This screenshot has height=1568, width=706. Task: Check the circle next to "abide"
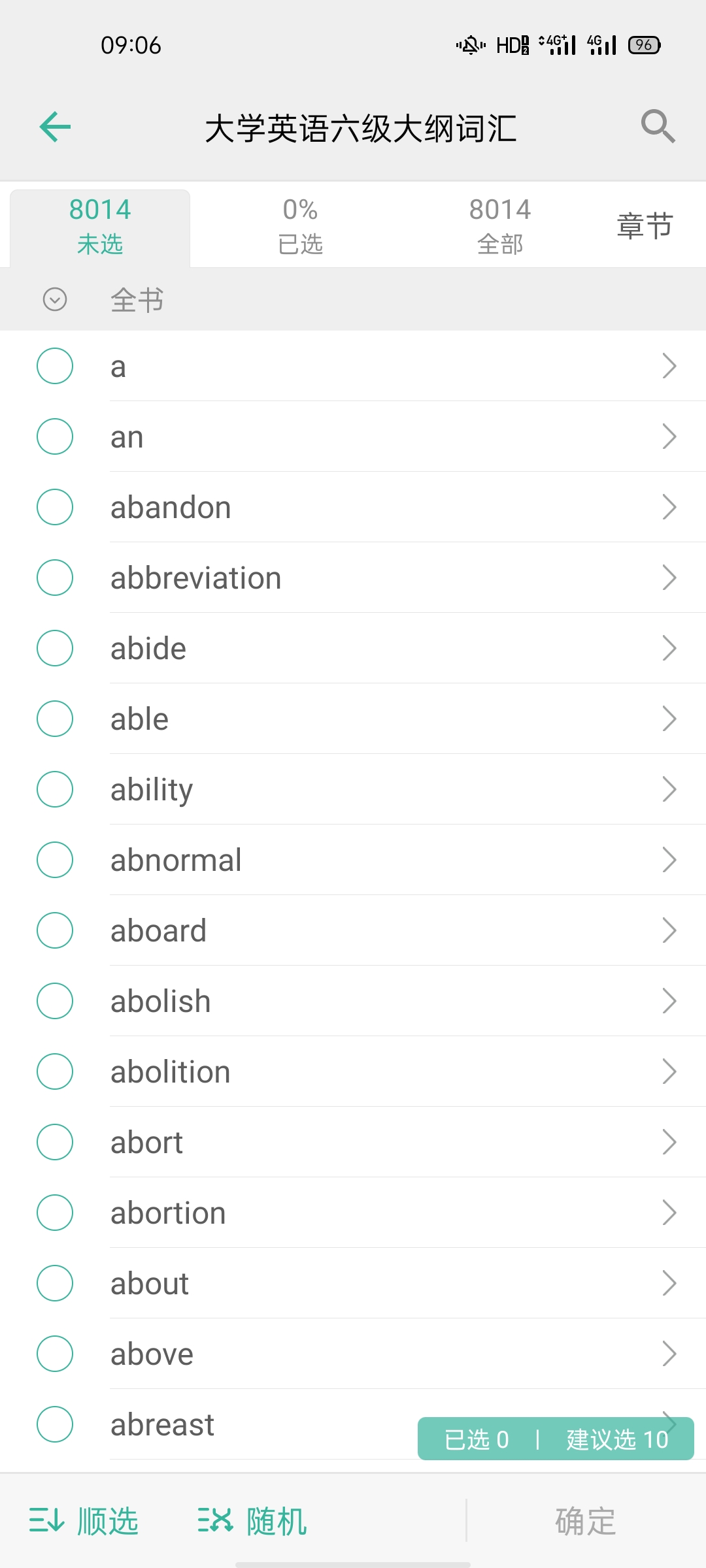(55, 648)
